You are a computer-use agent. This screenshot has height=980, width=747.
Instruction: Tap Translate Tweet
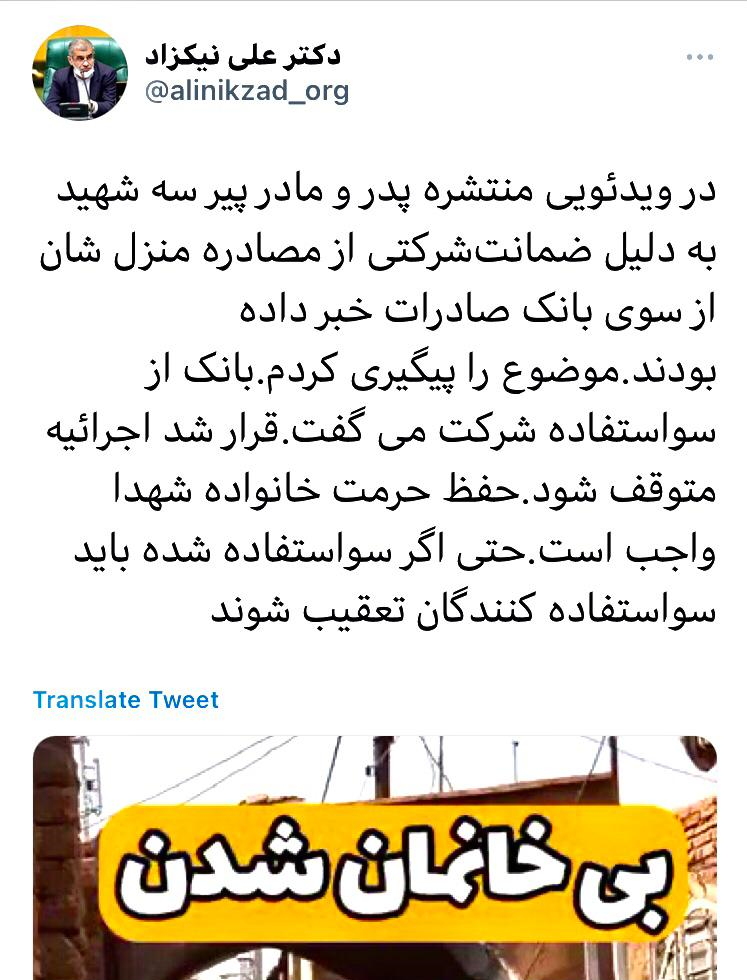click(x=125, y=699)
